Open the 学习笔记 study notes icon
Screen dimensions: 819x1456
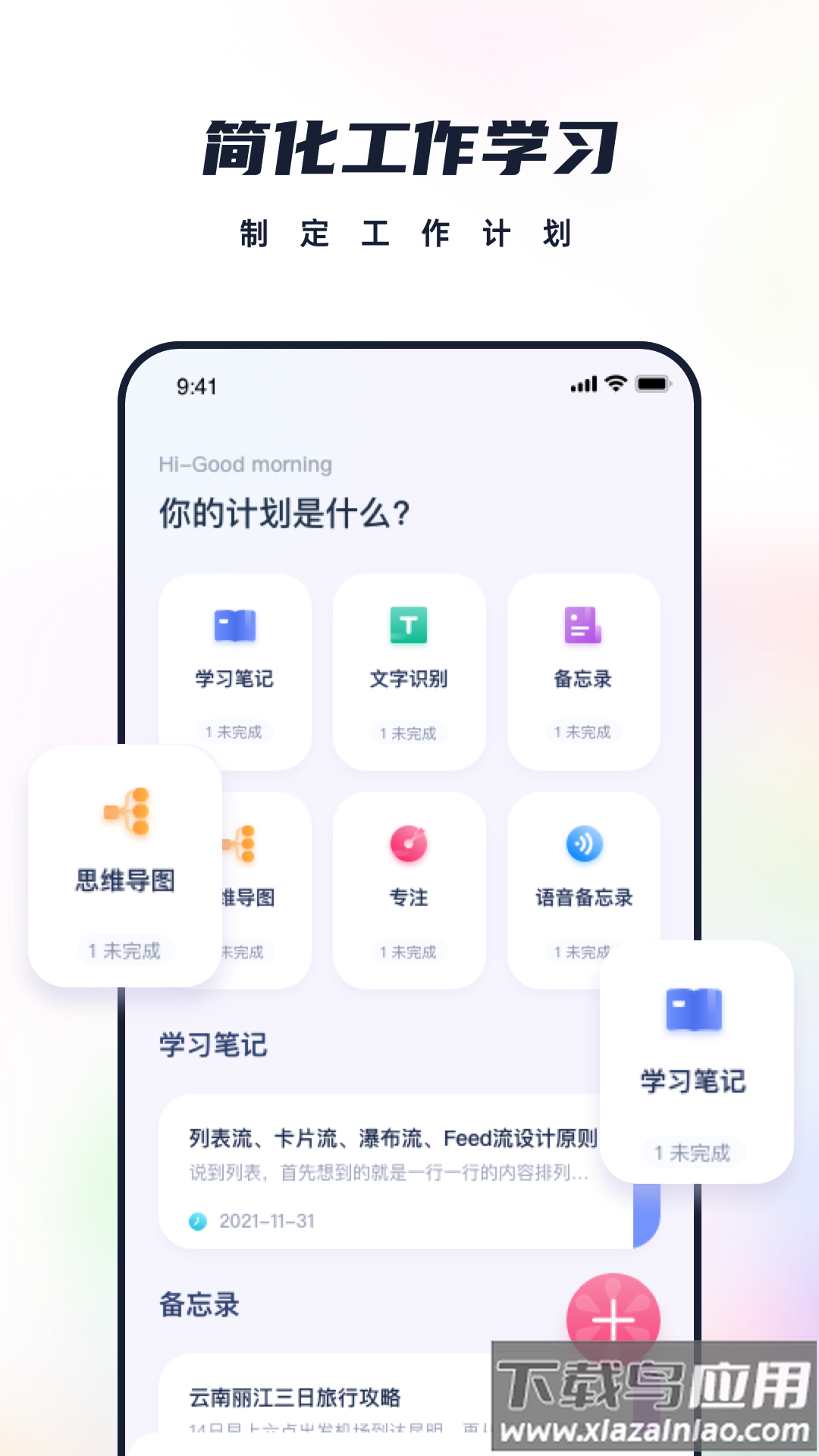[x=235, y=626]
